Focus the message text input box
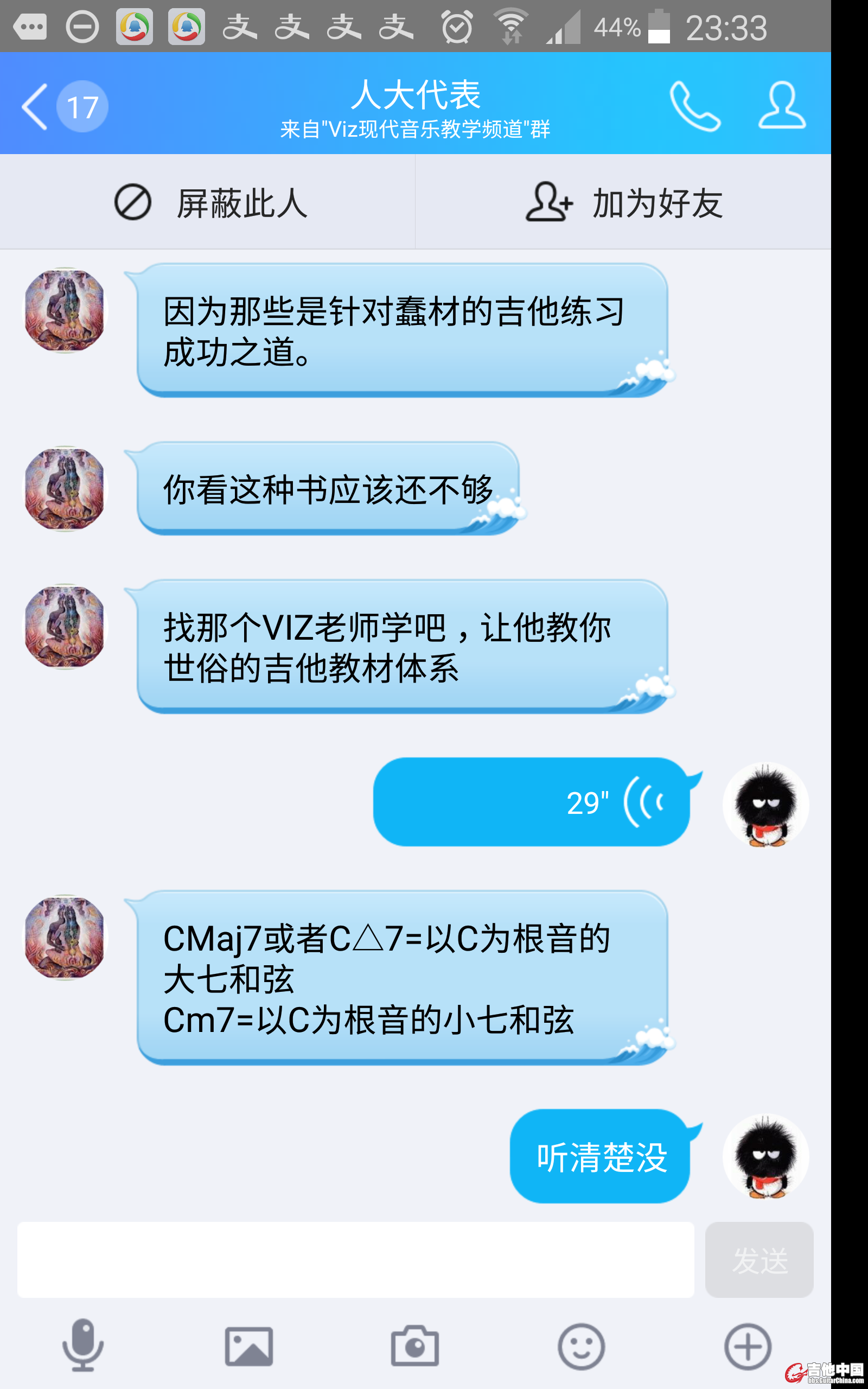The width and height of the screenshot is (868, 1389). pyautogui.click(x=355, y=1259)
